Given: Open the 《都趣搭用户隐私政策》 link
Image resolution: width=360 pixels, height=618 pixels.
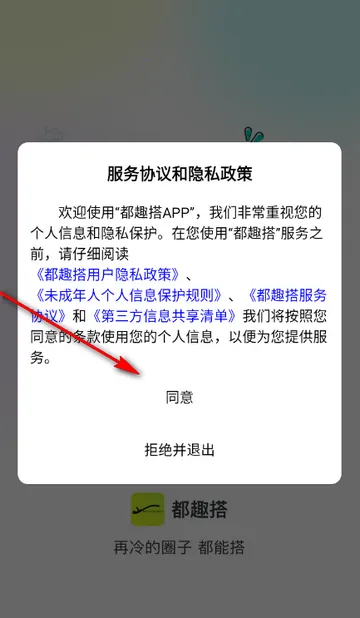Looking at the screenshot, I should coord(107,275).
